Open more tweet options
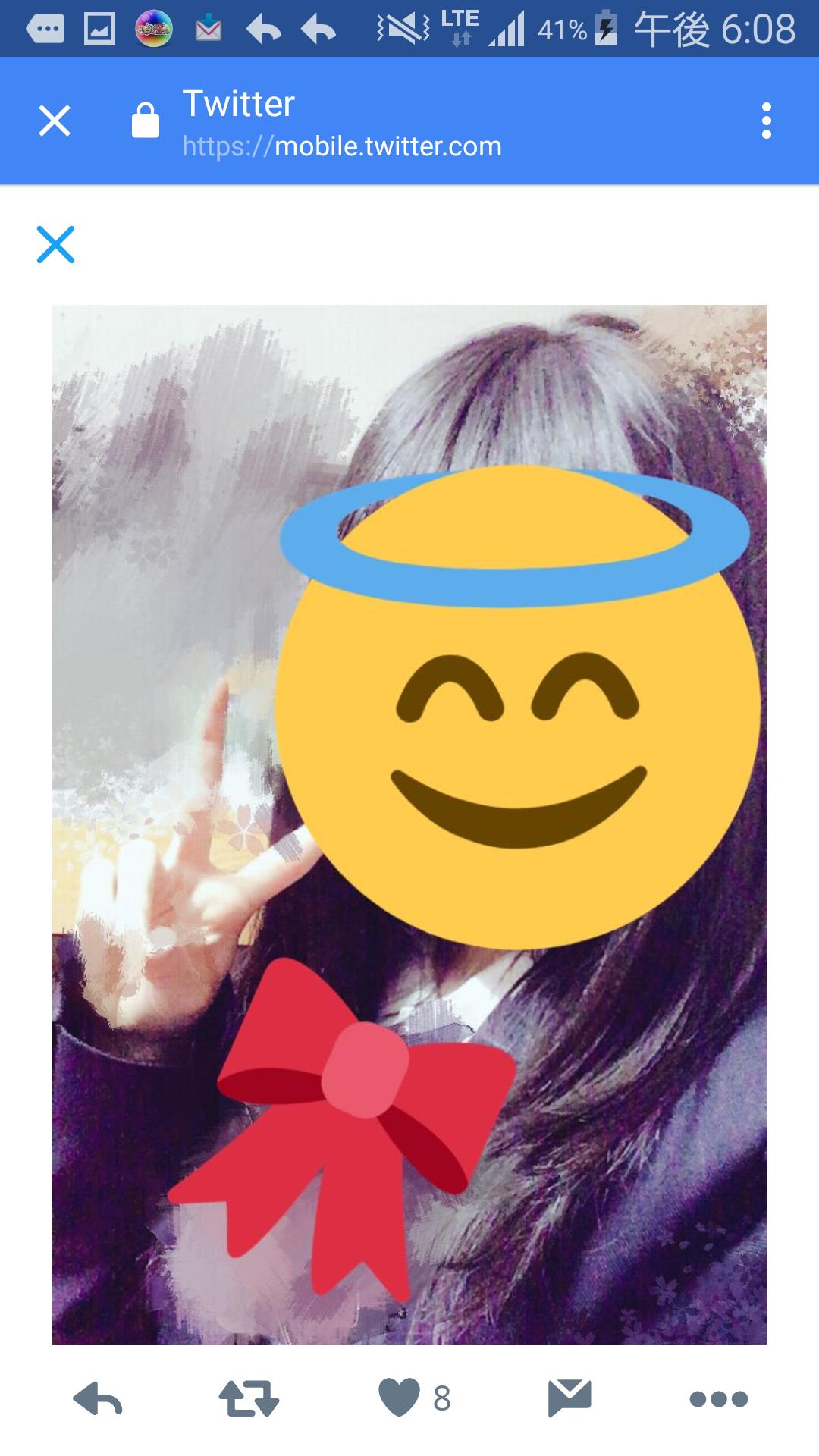The width and height of the screenshot is (819, 1456). point(718,1399)
